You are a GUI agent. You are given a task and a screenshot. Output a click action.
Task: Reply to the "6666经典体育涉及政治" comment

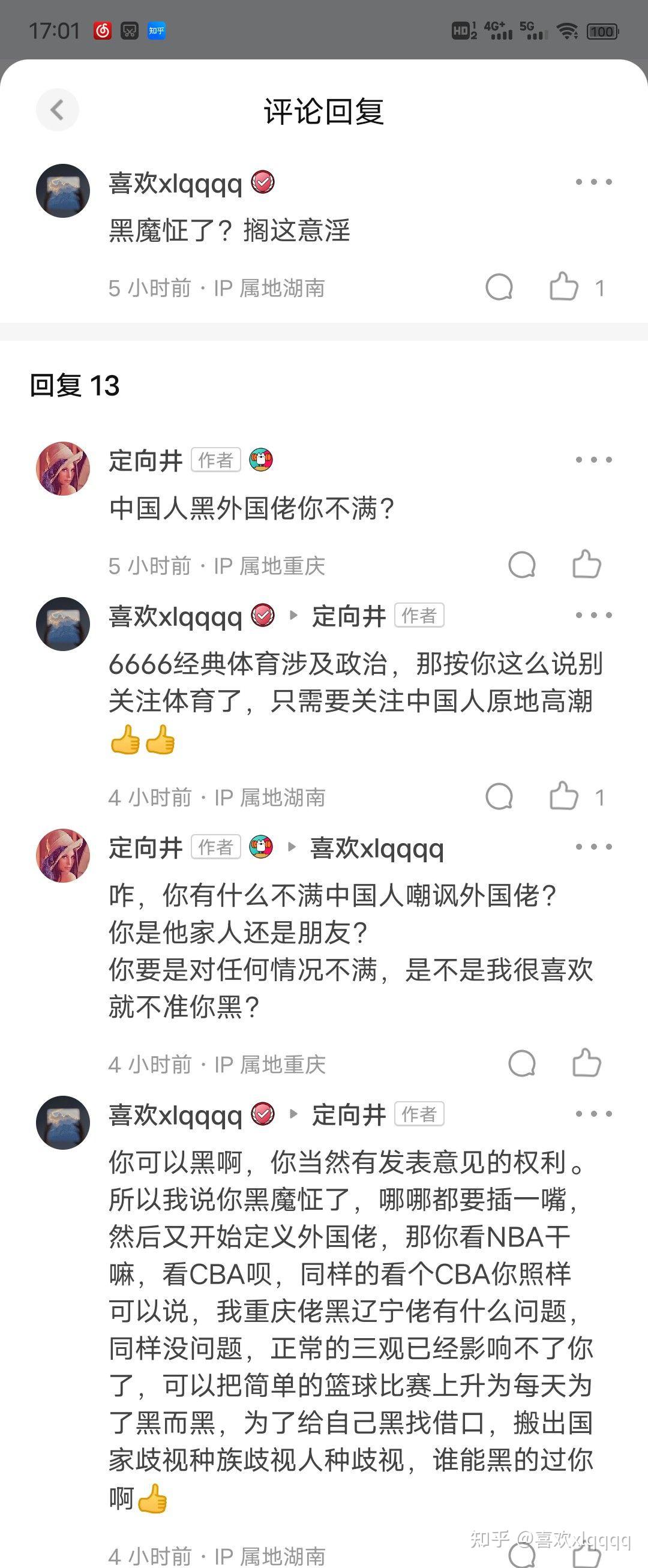(x=499, y=796)
